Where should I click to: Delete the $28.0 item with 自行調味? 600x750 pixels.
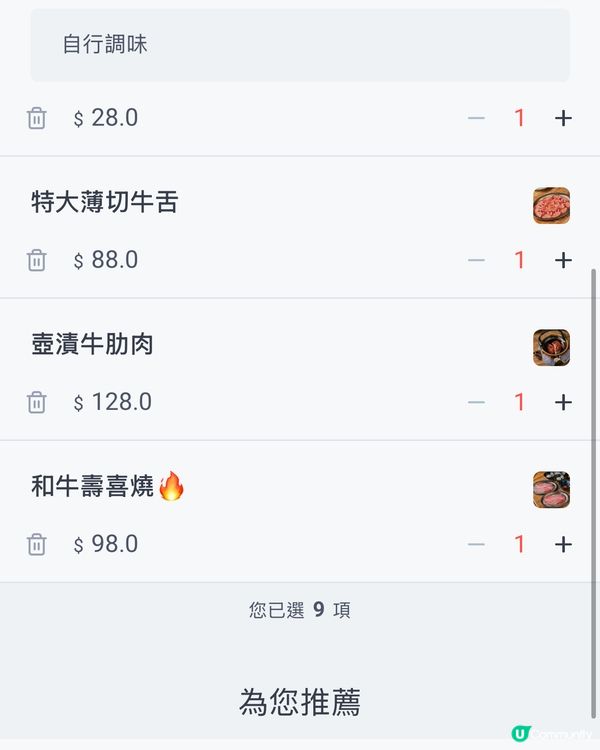click(x=37, y=119)
